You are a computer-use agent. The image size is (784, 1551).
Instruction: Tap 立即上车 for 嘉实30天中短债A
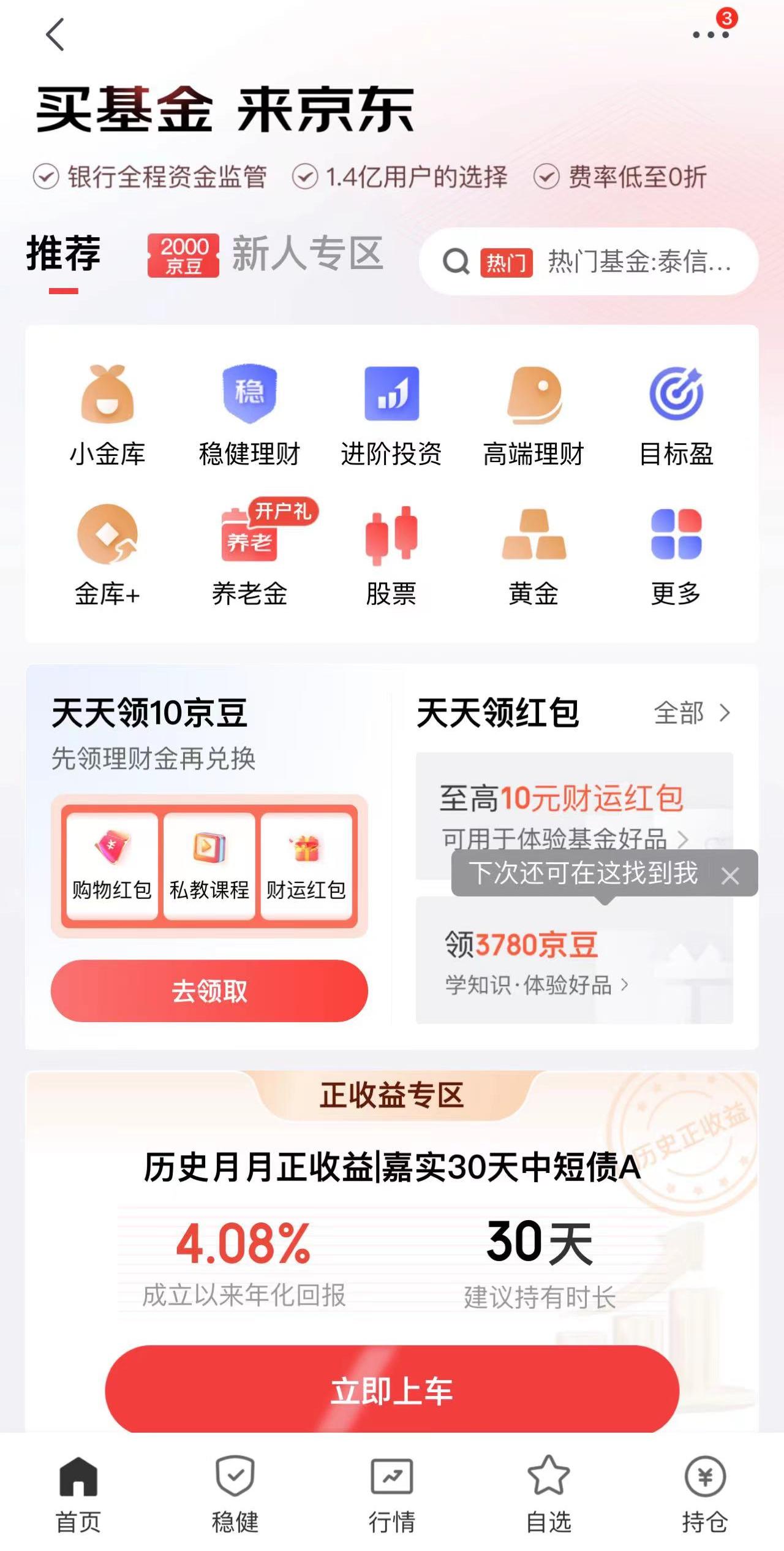392,1390
